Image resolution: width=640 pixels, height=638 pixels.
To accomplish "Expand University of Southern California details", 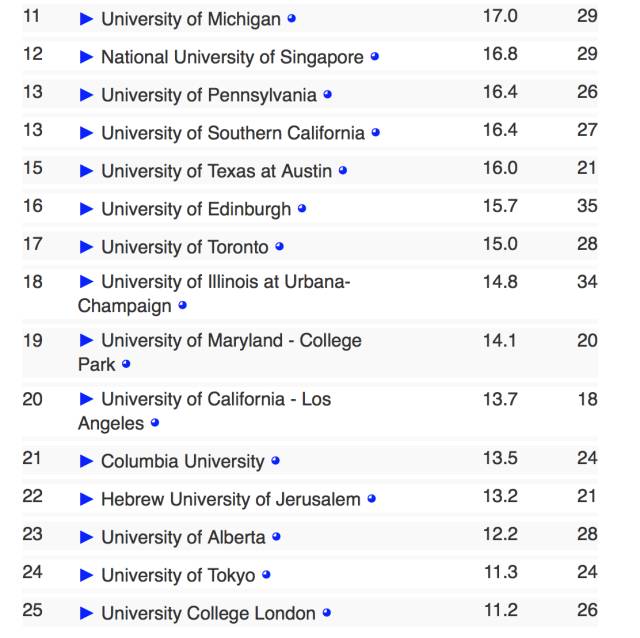I will [x=87, y=133].
